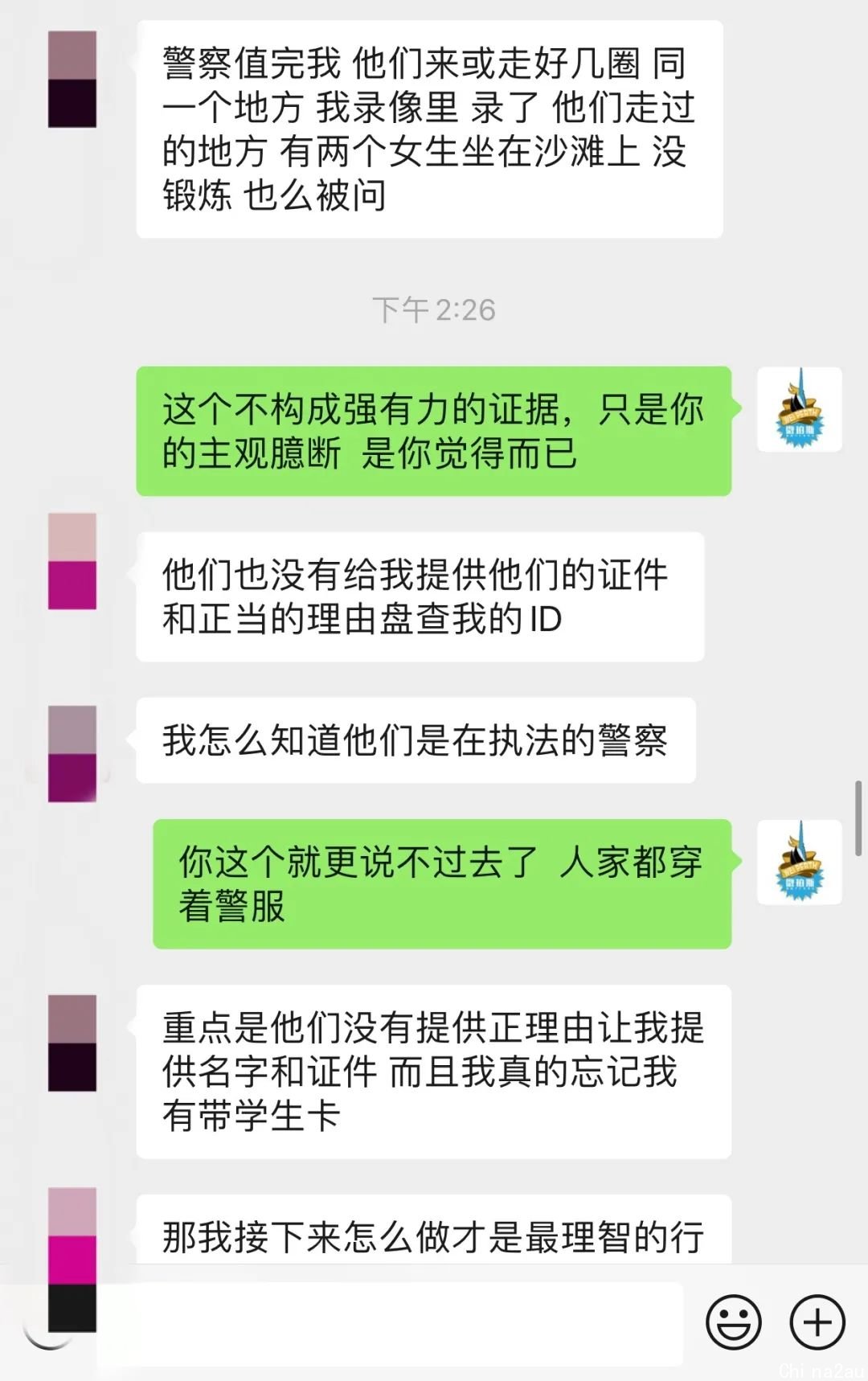The image size is (868, 1381).
Task: Open the plus attachments menu
Action: click(817, 1322)
